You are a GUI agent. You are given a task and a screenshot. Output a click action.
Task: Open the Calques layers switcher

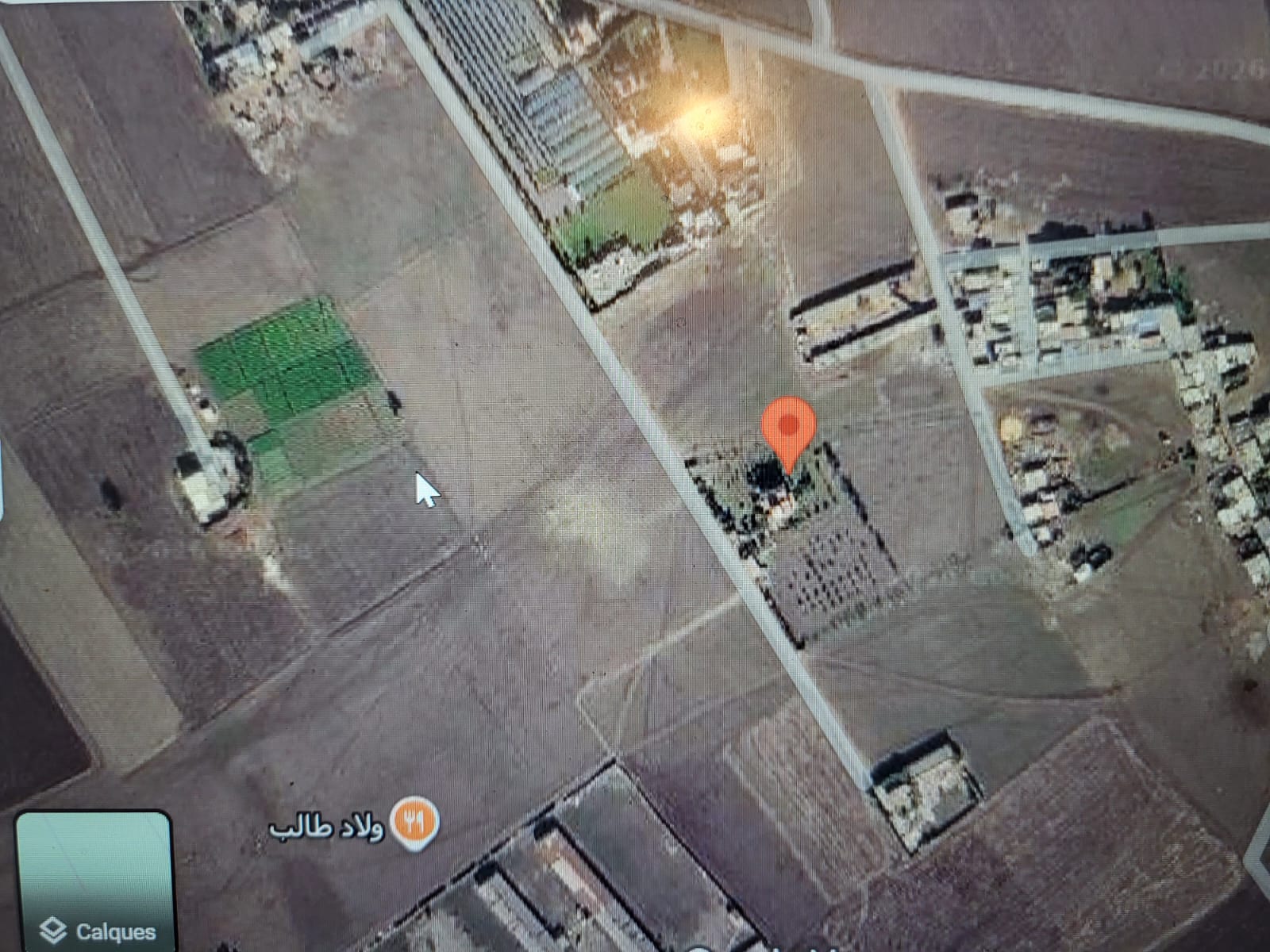coord(94,881)
